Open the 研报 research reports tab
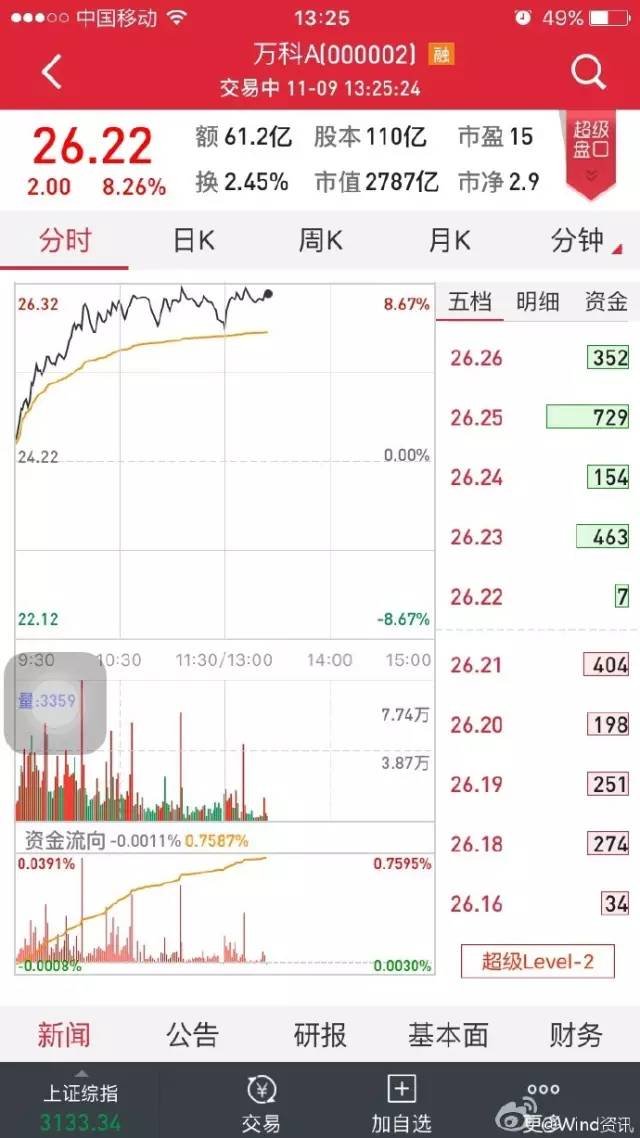The image size is (640, 1138). pos(320,1035)
